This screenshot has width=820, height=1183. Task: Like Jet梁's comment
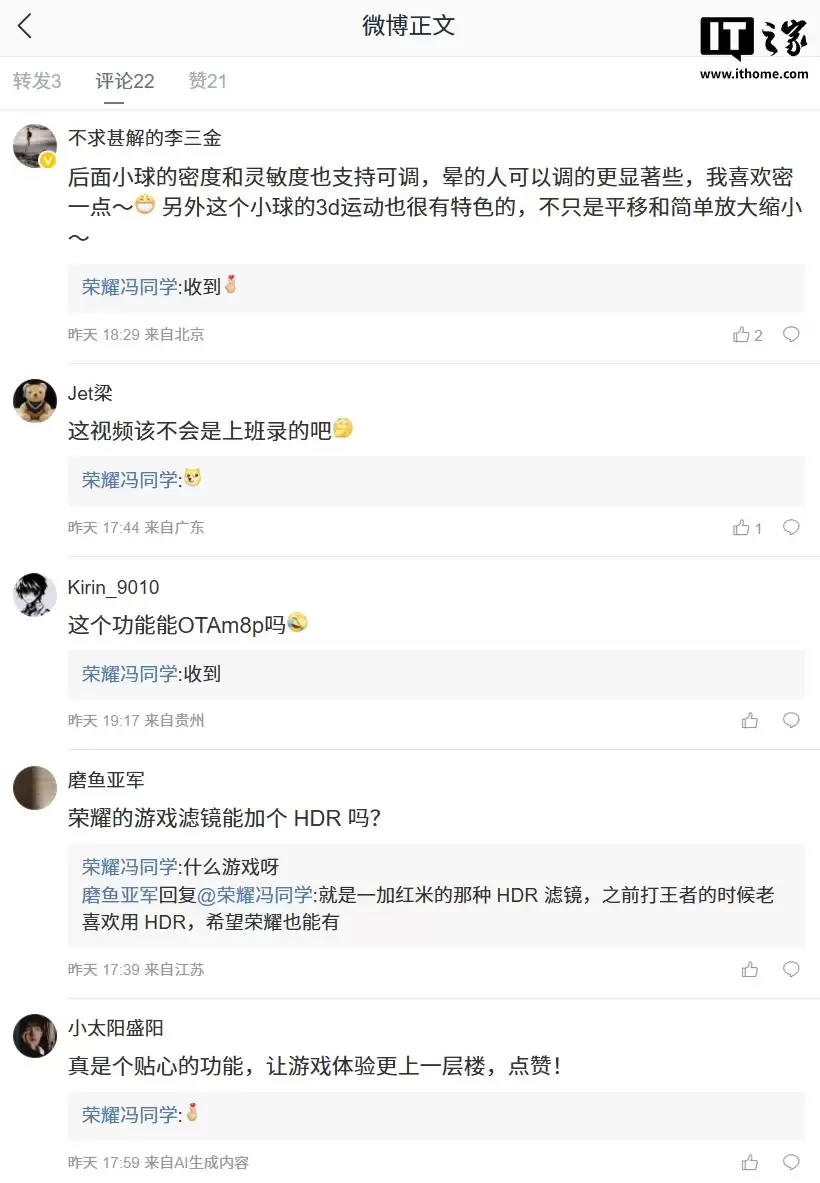(742, 527)
